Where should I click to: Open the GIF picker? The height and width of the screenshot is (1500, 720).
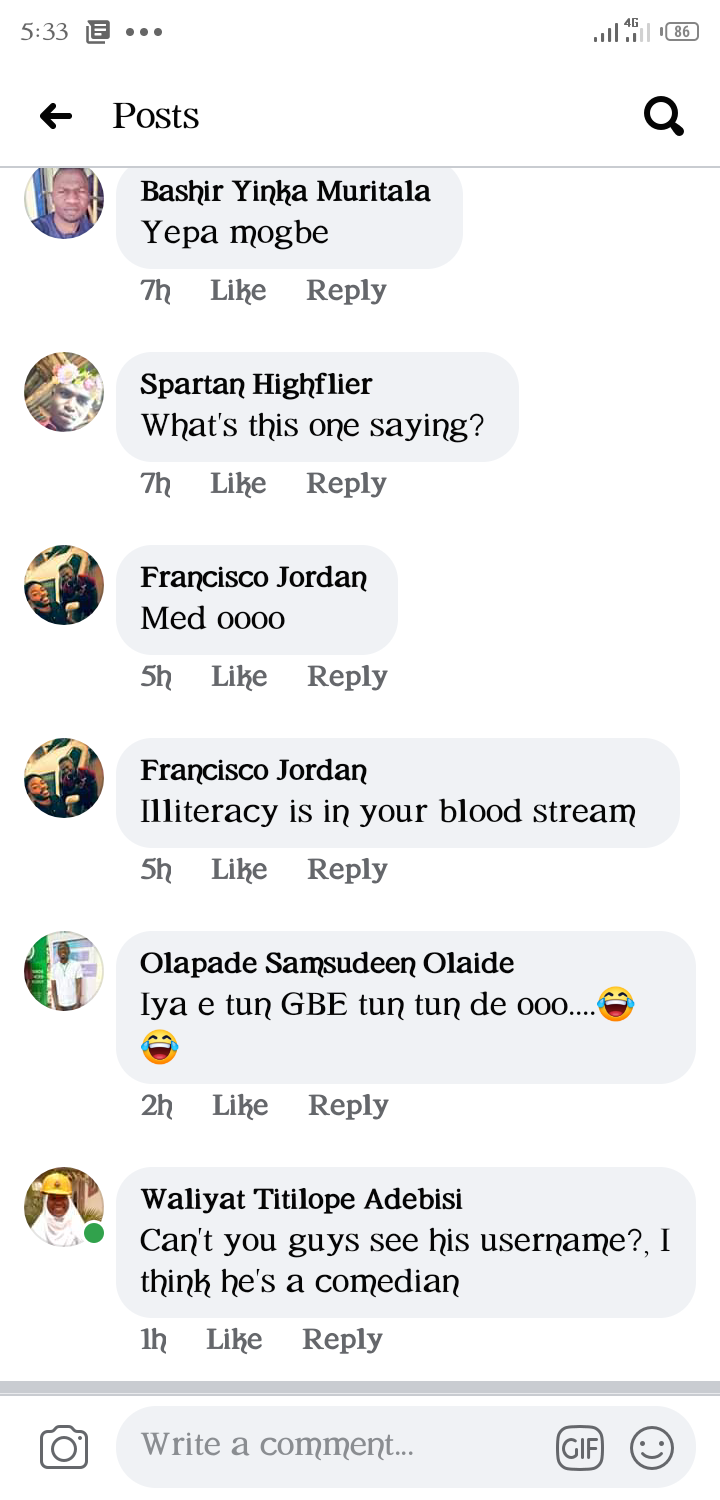(x=580, y=1448)
